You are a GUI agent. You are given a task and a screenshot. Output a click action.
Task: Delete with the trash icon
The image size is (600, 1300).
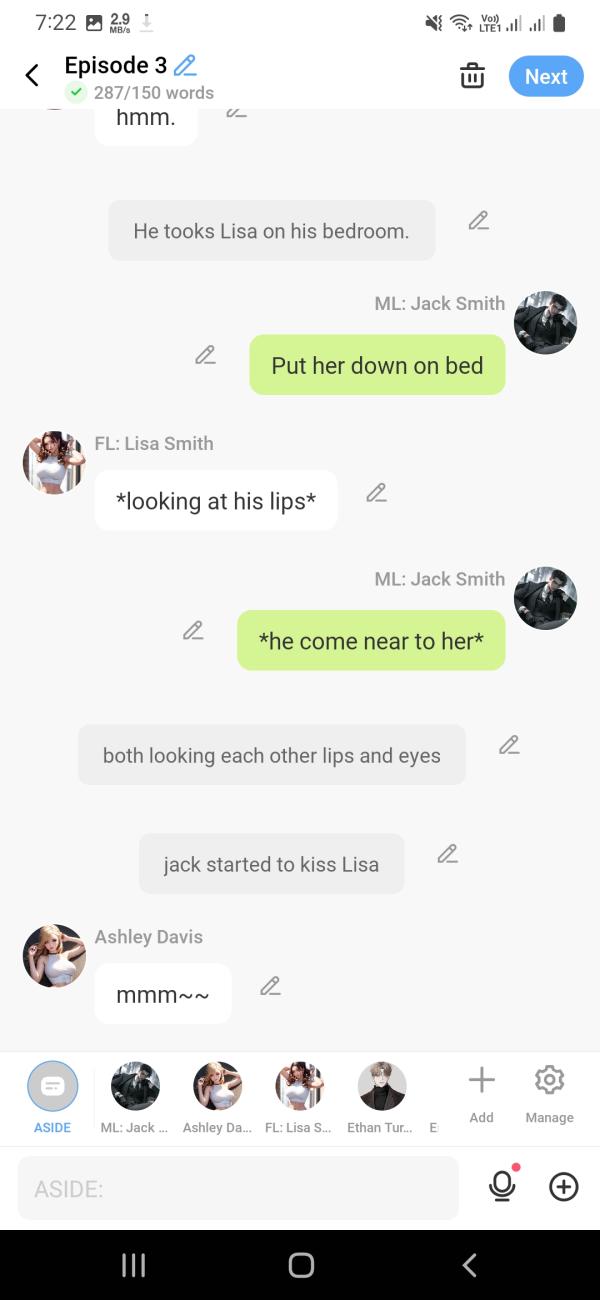click(472, 76)
